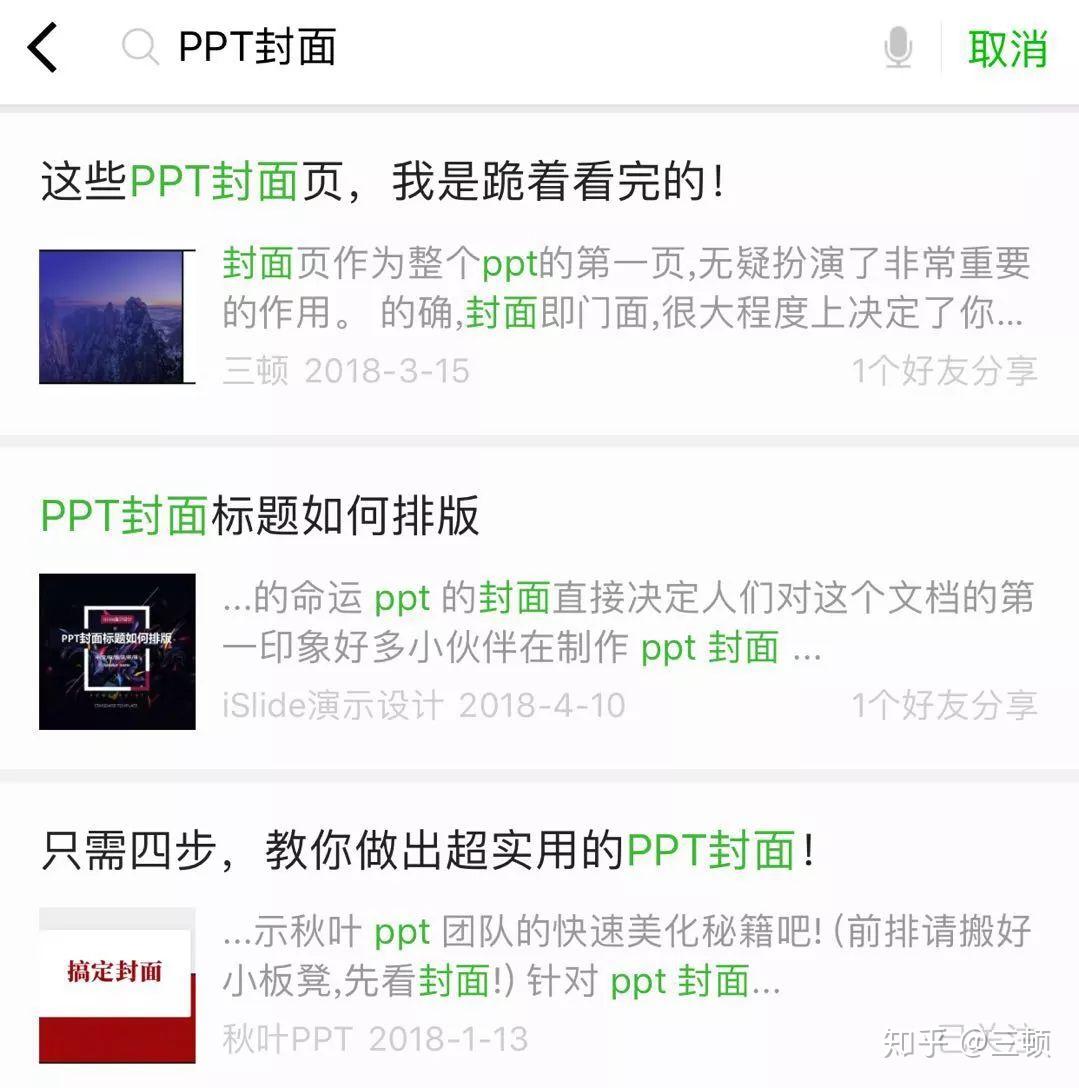This screenshot has height=1088, width=1079.
Task: Open the article PPT封面标题如何排版
Action: (x=260, y=515)
